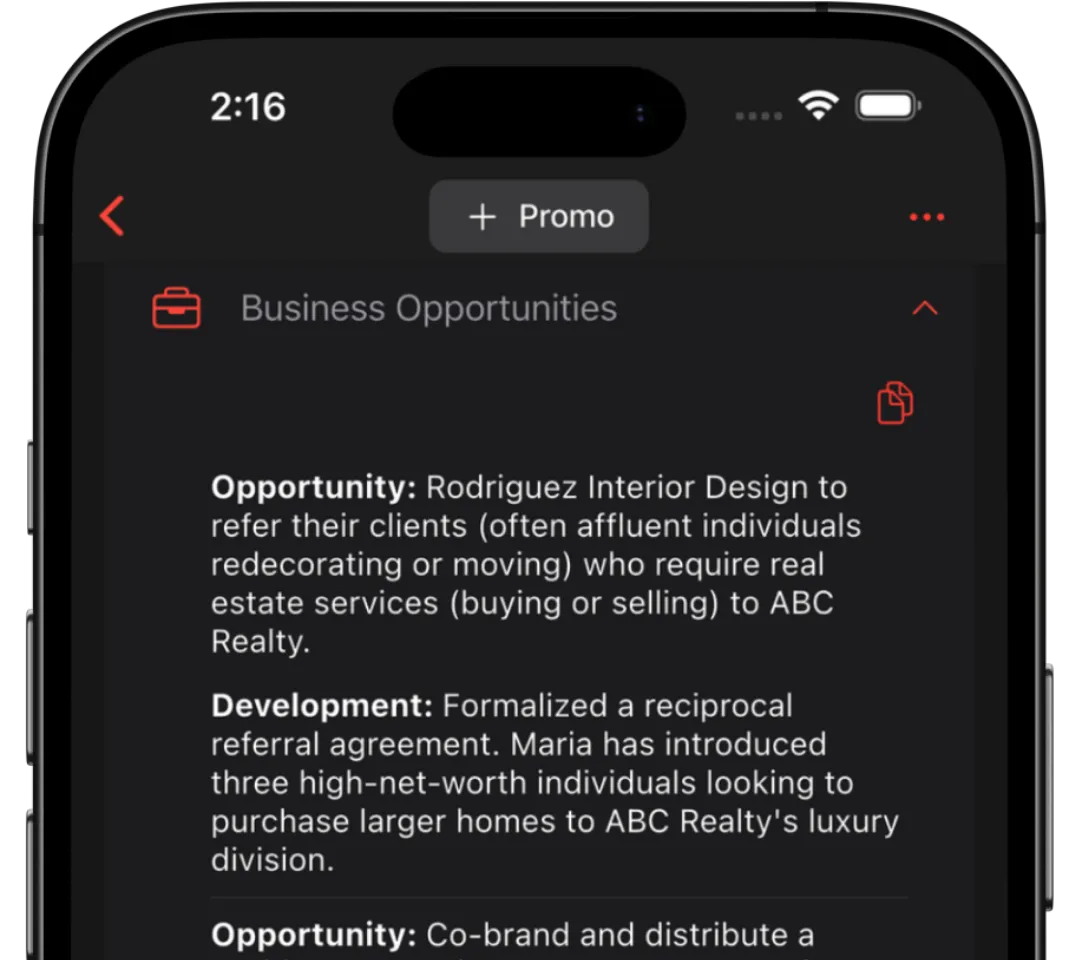Screen dimensions: 1080x960
Task: Go back using the red arrow
Action: click(113, 216)
